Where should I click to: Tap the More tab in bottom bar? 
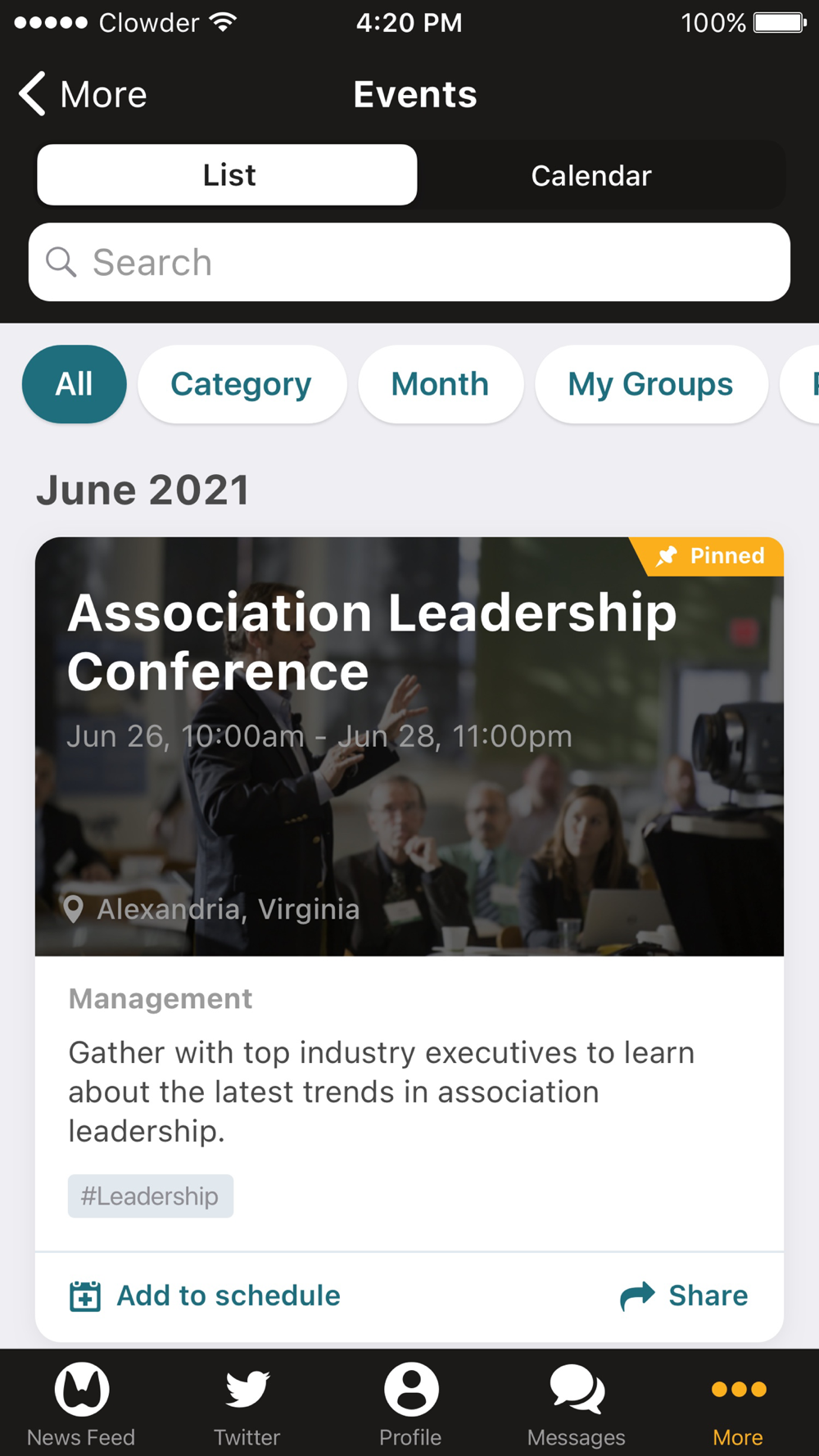click(738, 1404)
